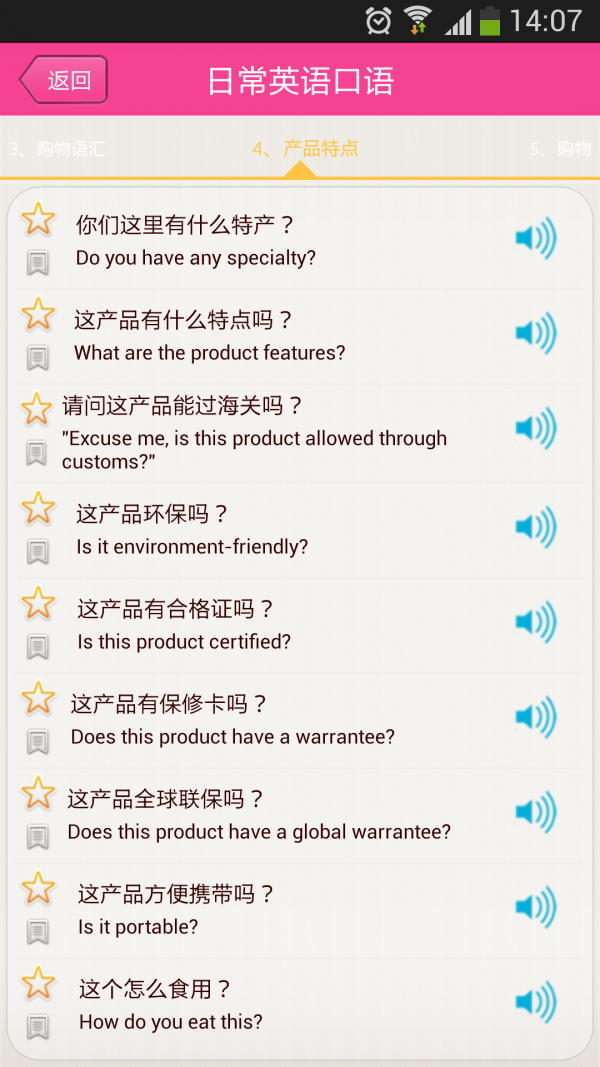Listen to the customs question pronunciation
This screenshot has width=600, height=1067.
click(x=535, y=429)
